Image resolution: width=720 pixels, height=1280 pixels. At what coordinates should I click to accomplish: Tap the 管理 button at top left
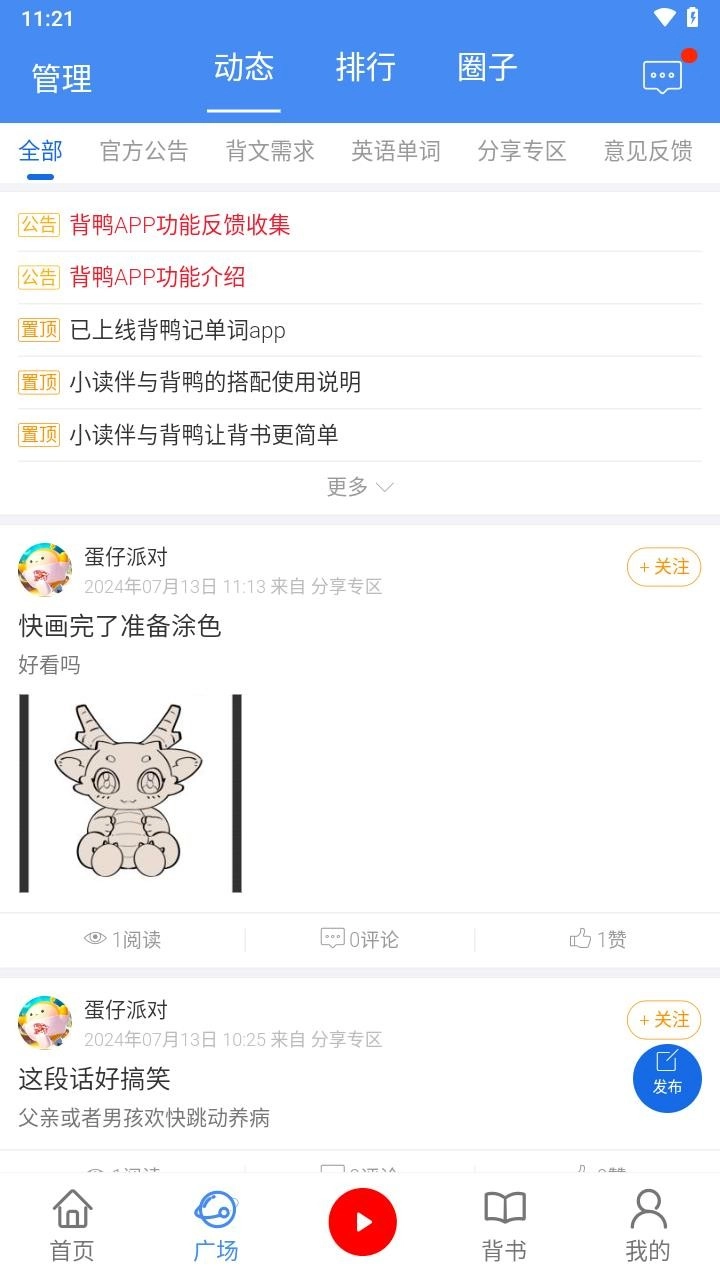[60, 78]
